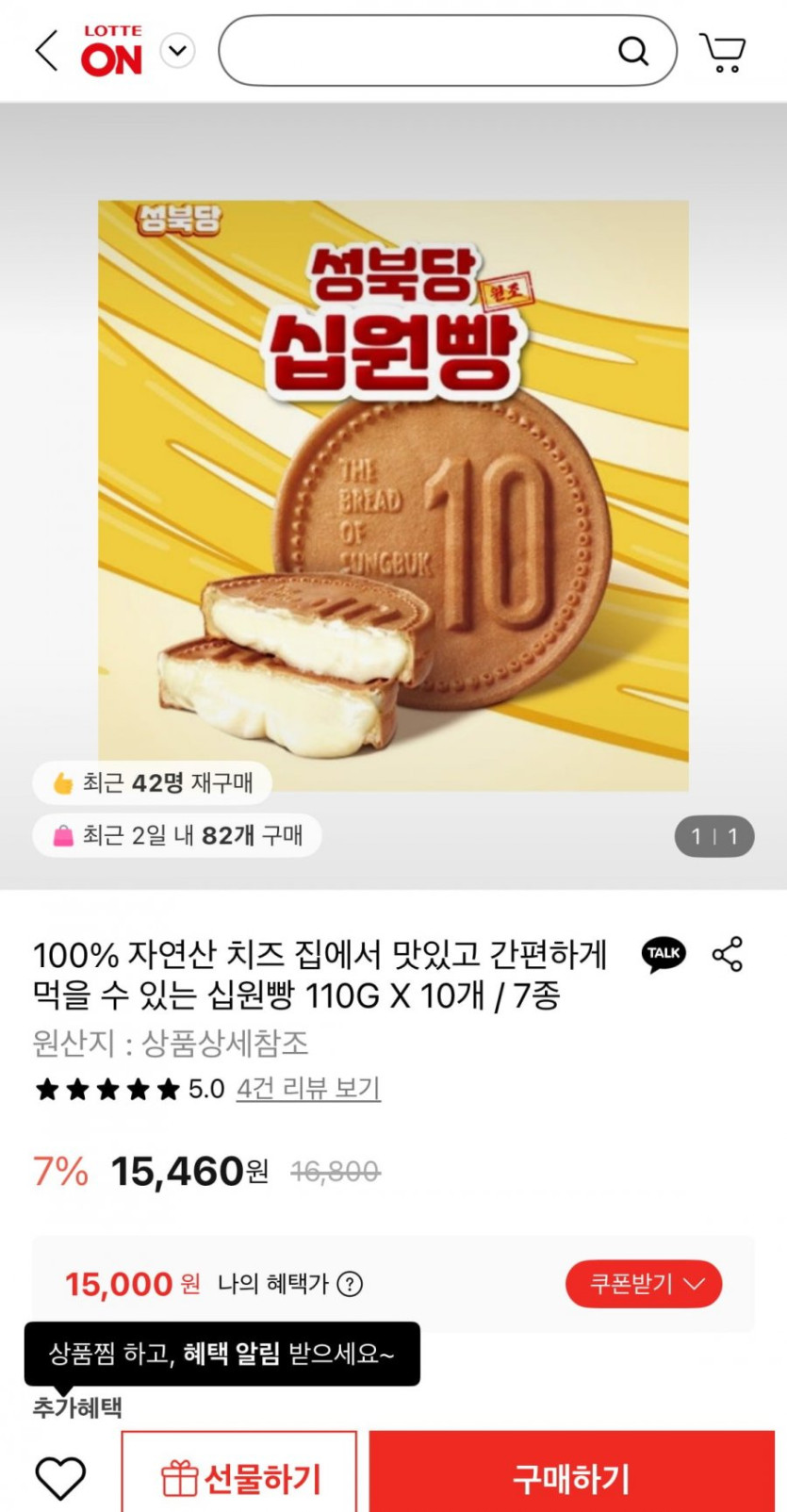Tap the 쿠폰받기 button
Viewport: 787px width, 1512px height.
[x=644, y=1284]
